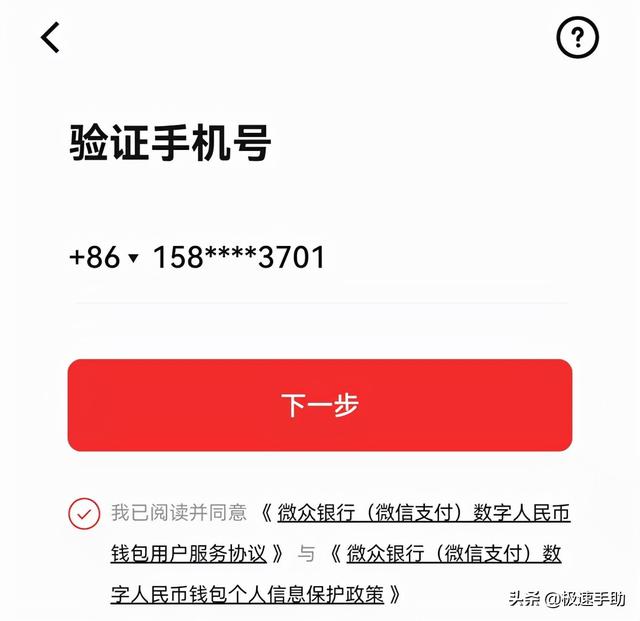
Task: Tap the phone number field 158****3701
Action: click(239, 258)
